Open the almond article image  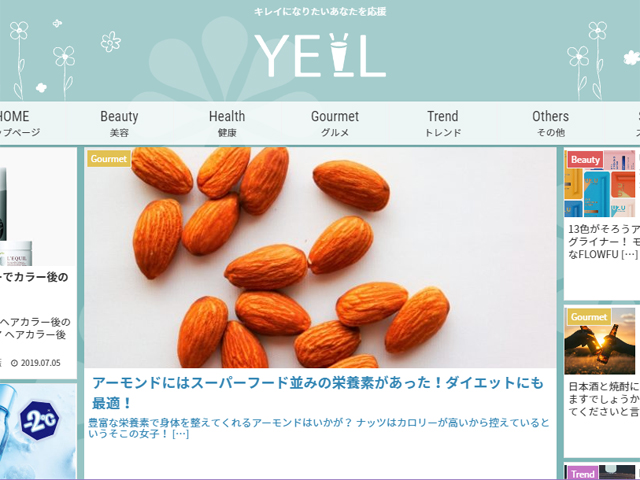[319, 258]
